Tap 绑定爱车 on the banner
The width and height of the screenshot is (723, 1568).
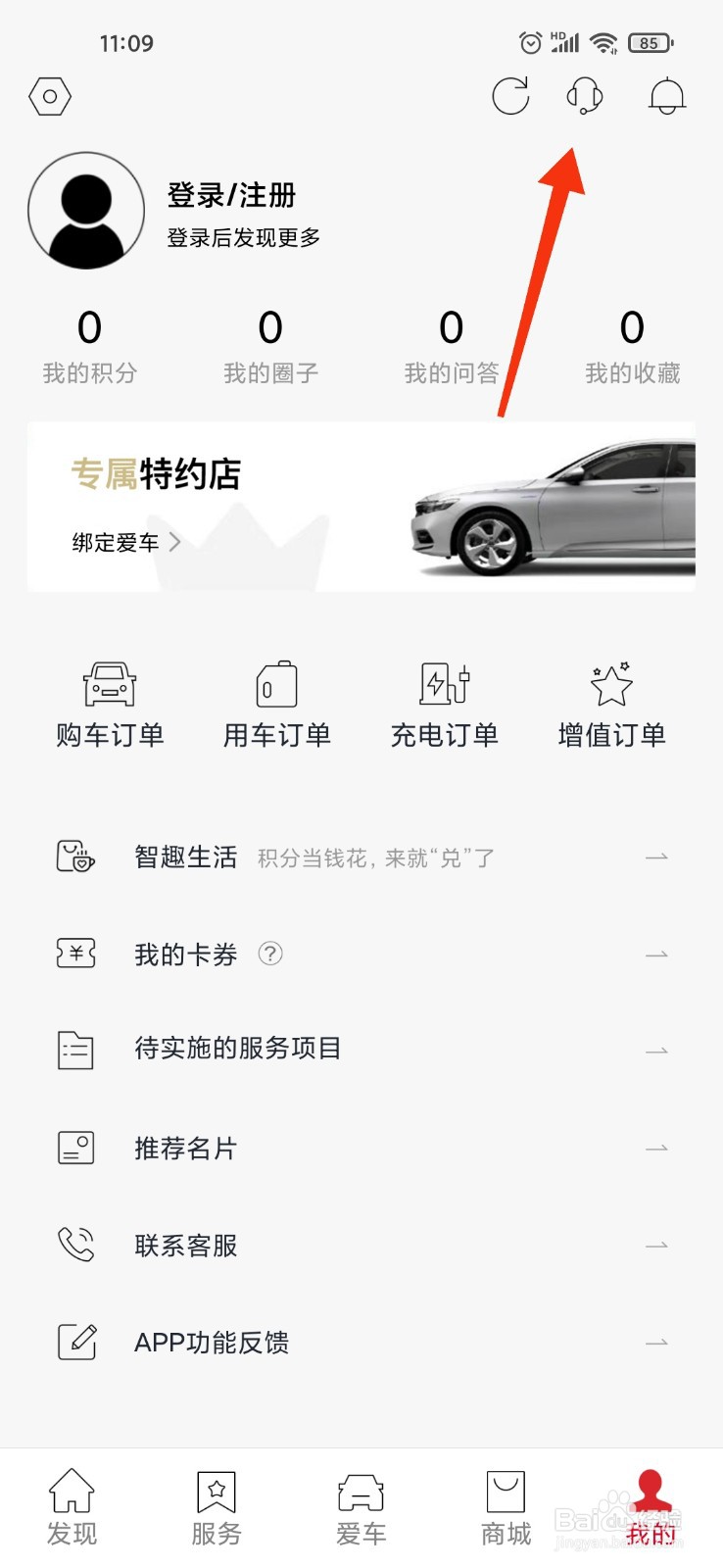point(125,542)
